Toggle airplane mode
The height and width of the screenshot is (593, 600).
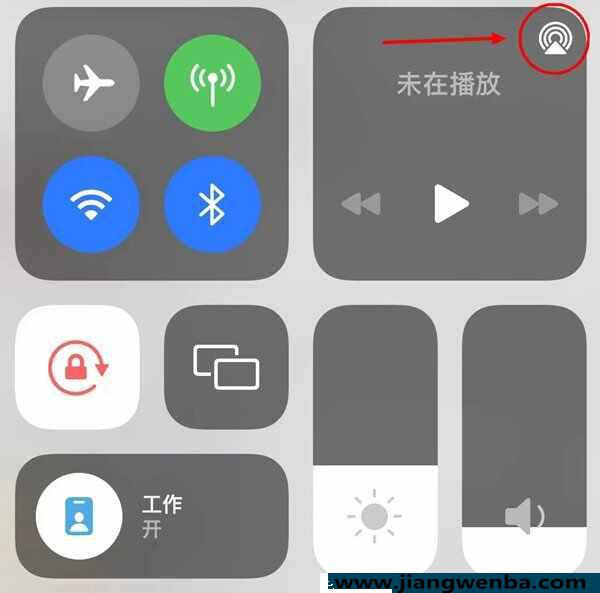pos(91,86)
